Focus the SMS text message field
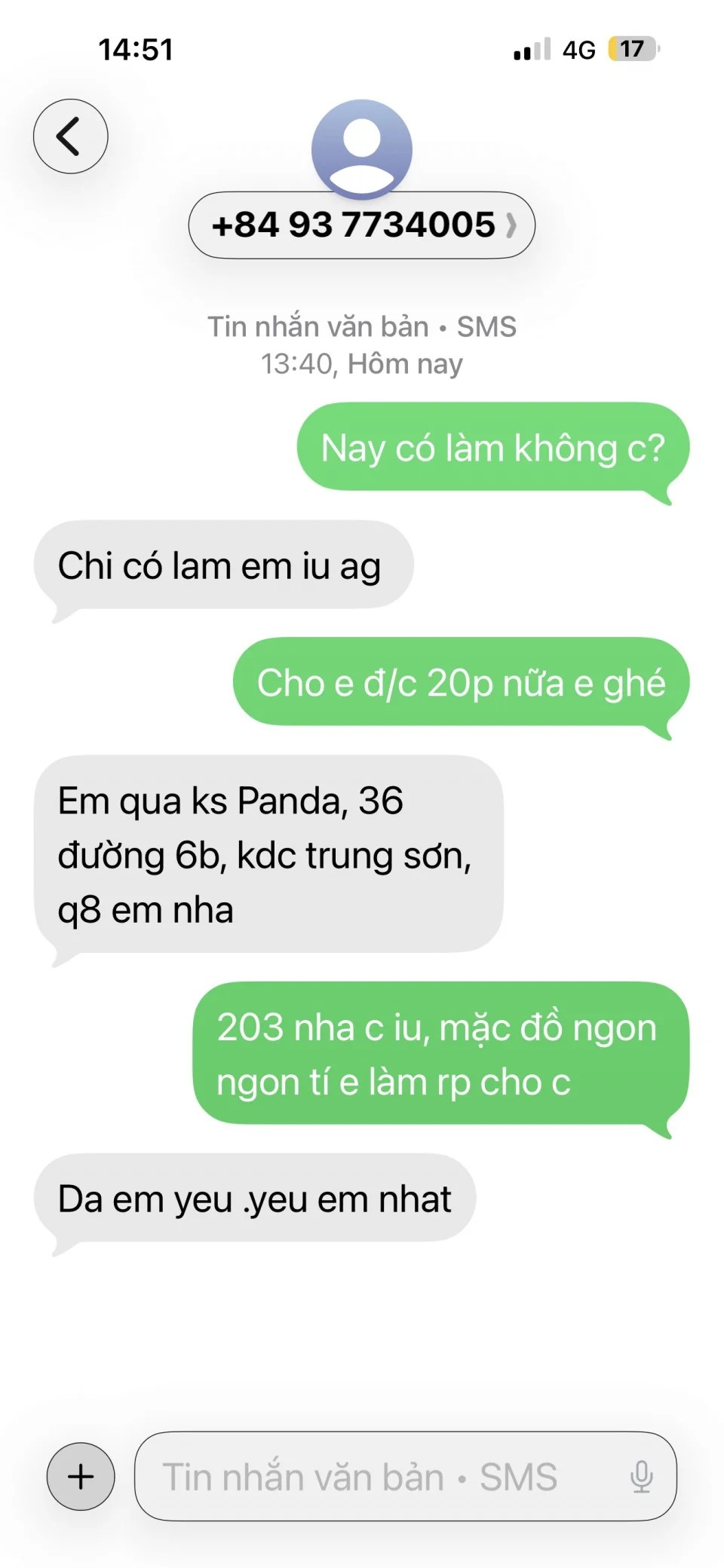 pos(377,1476)
